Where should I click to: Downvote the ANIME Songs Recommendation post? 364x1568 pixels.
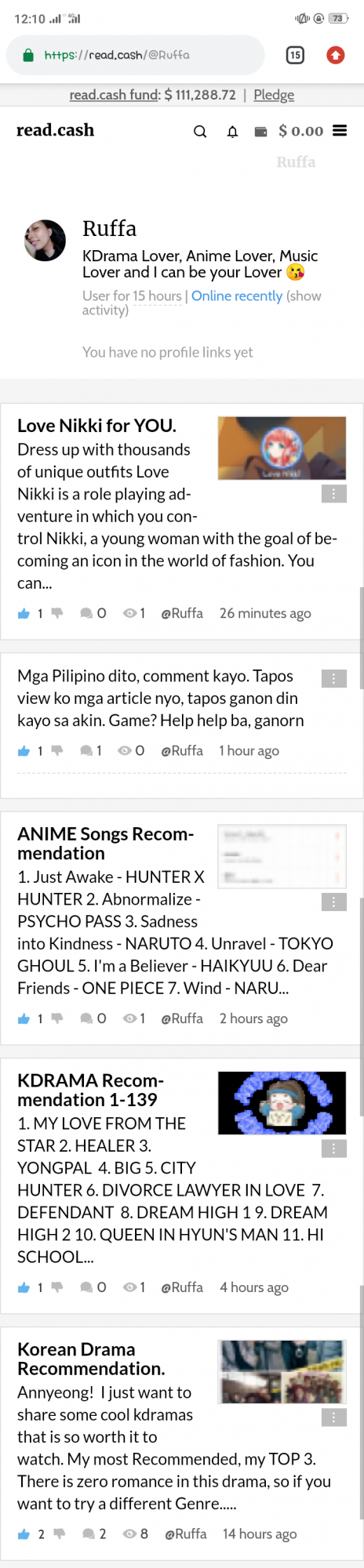pyautogui.click(x=57, y=1018)
